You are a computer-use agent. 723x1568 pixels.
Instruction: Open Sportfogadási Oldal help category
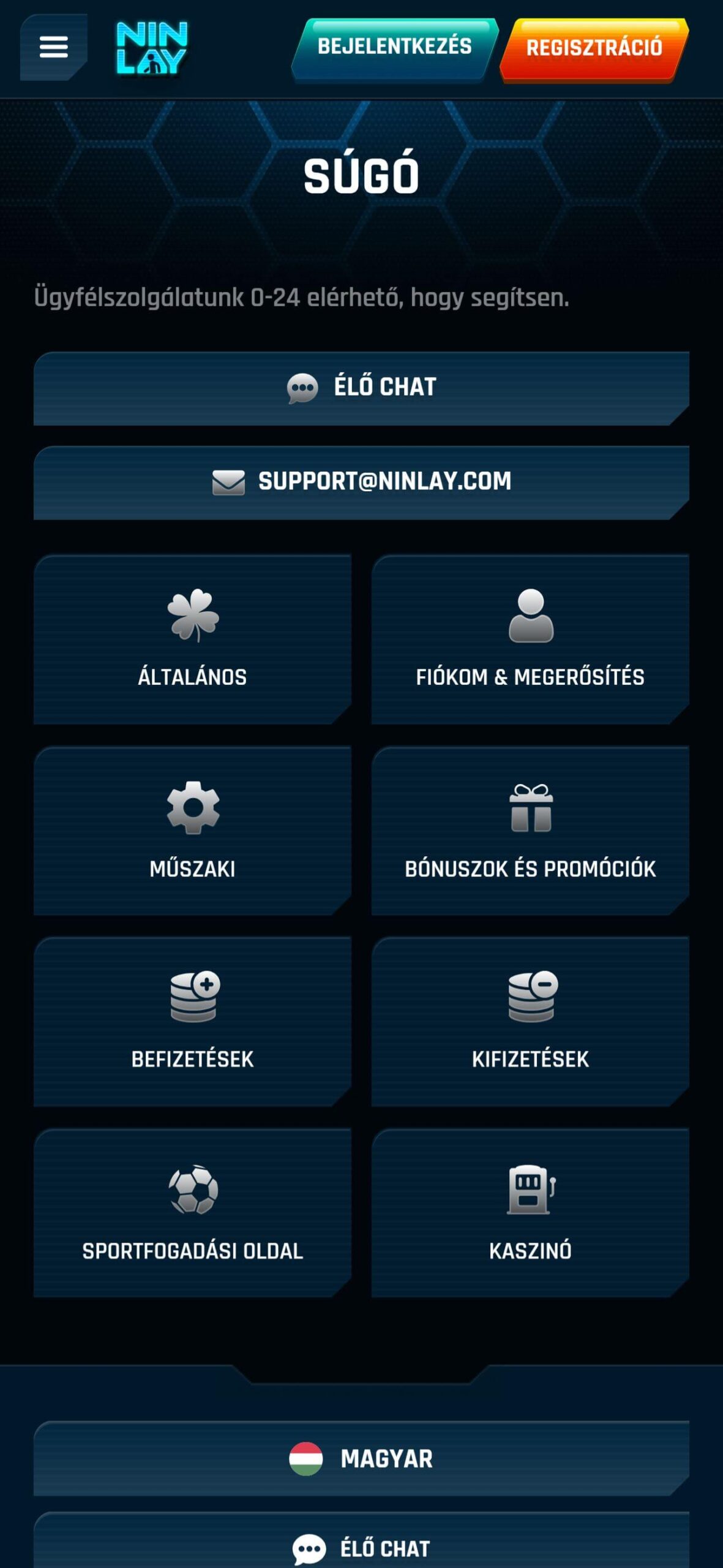192,1213
